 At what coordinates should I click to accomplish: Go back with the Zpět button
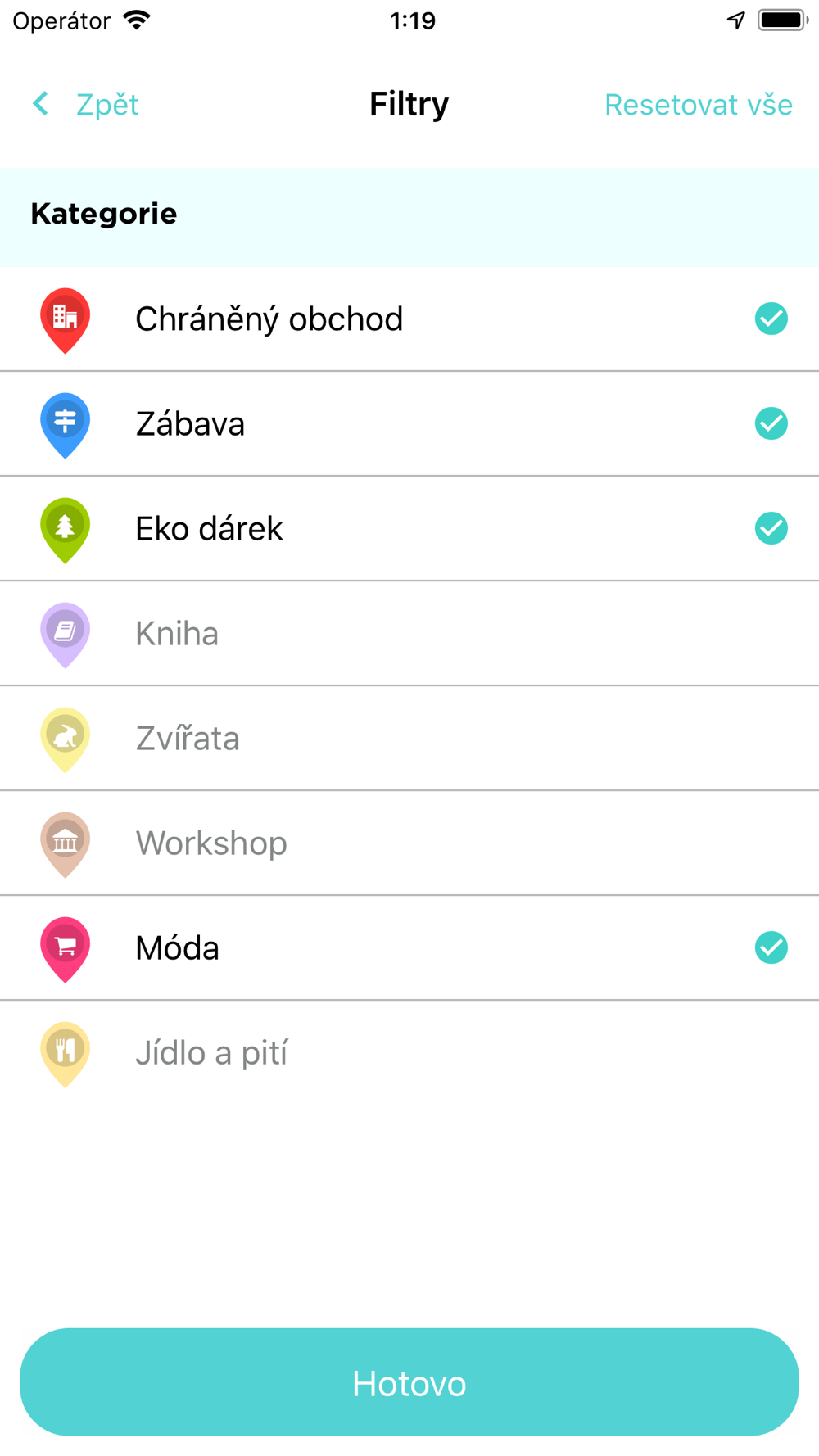[x=87, y=105]
